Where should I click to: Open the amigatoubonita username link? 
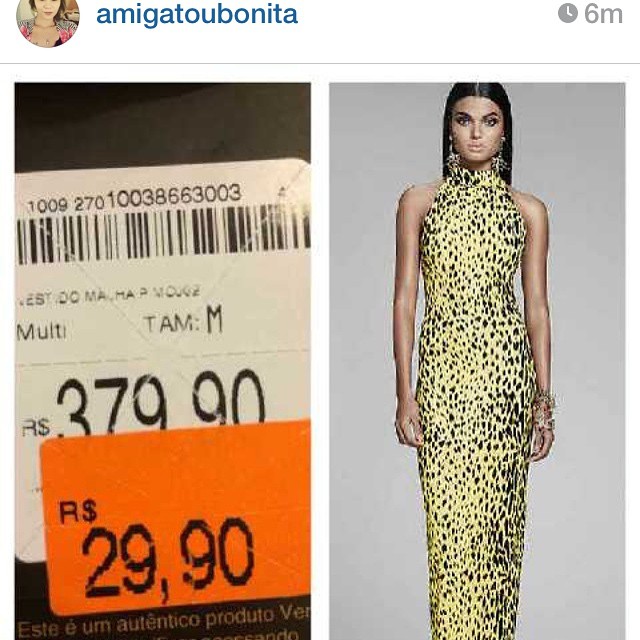tap(196, 14)
